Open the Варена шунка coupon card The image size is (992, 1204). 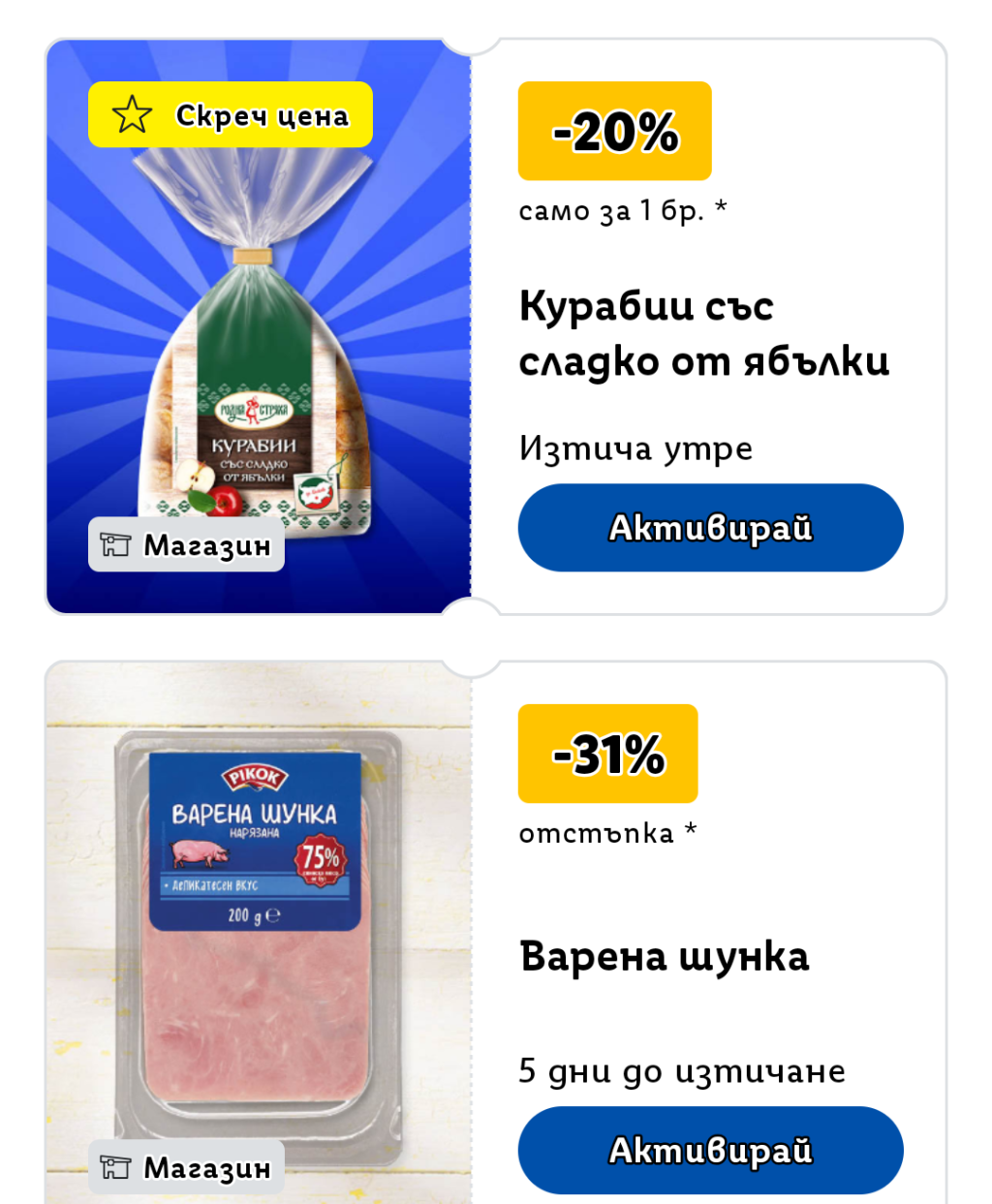[664, 956]
